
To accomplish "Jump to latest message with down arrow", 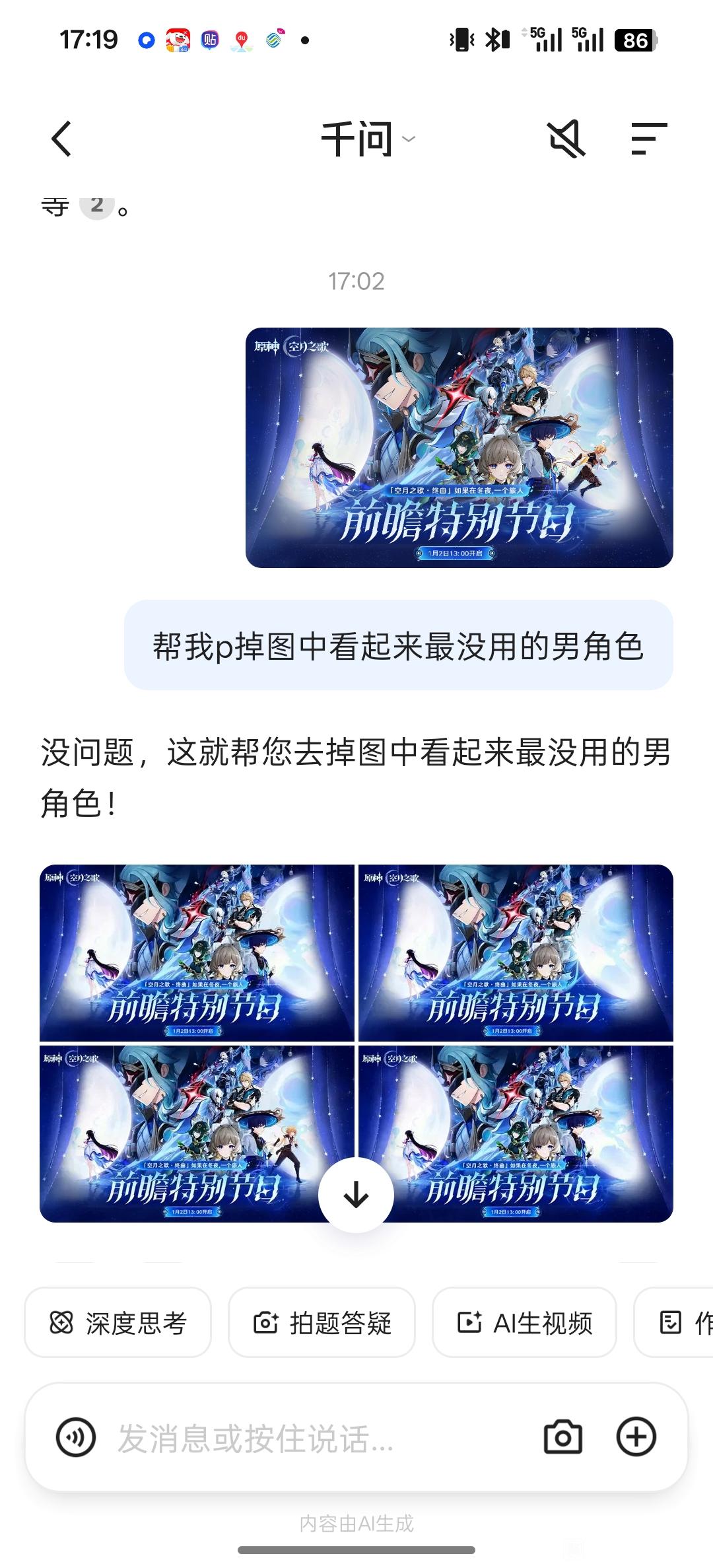I will 356,1195.
